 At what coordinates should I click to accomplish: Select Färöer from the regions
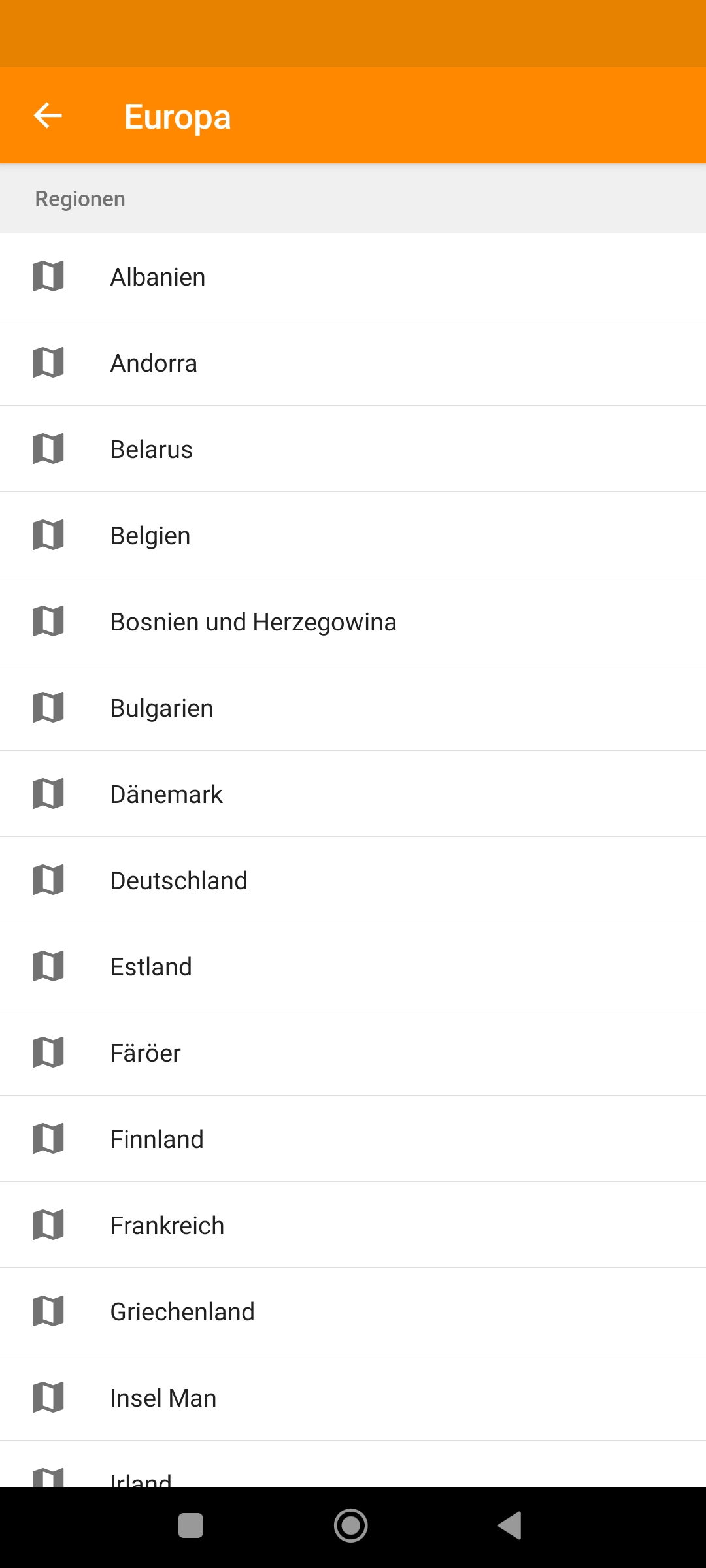pyautogui.click(x=353, y=1053)
